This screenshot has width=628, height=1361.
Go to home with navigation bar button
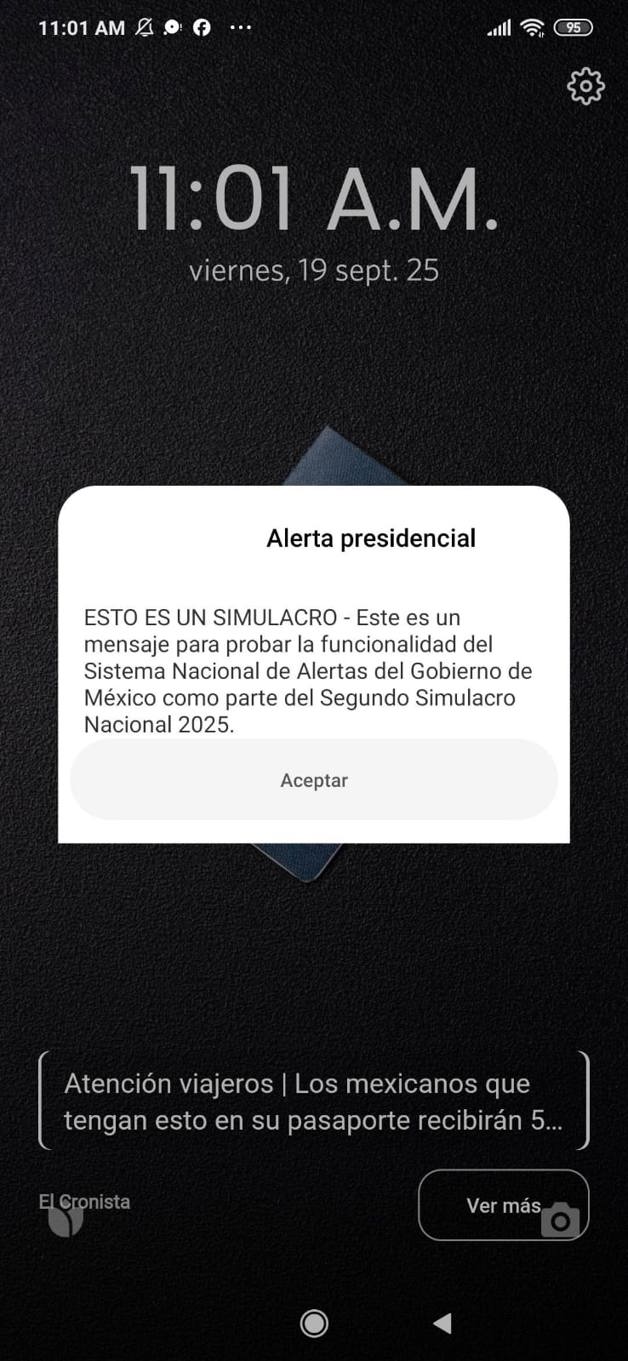(x=314, y=1323)
